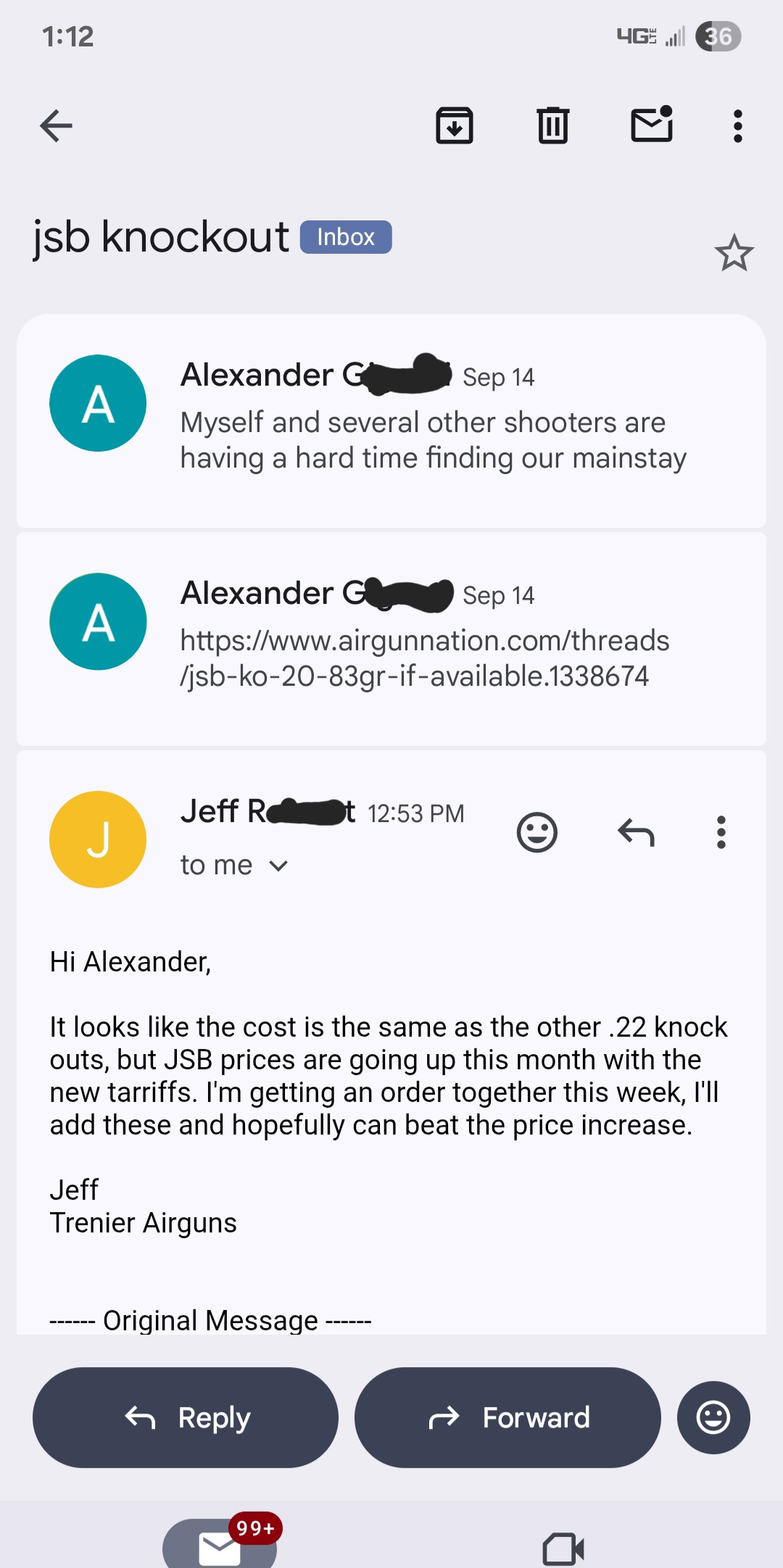Delete this conversation with trash icon

pyautogui.click(x=553, y=126)
